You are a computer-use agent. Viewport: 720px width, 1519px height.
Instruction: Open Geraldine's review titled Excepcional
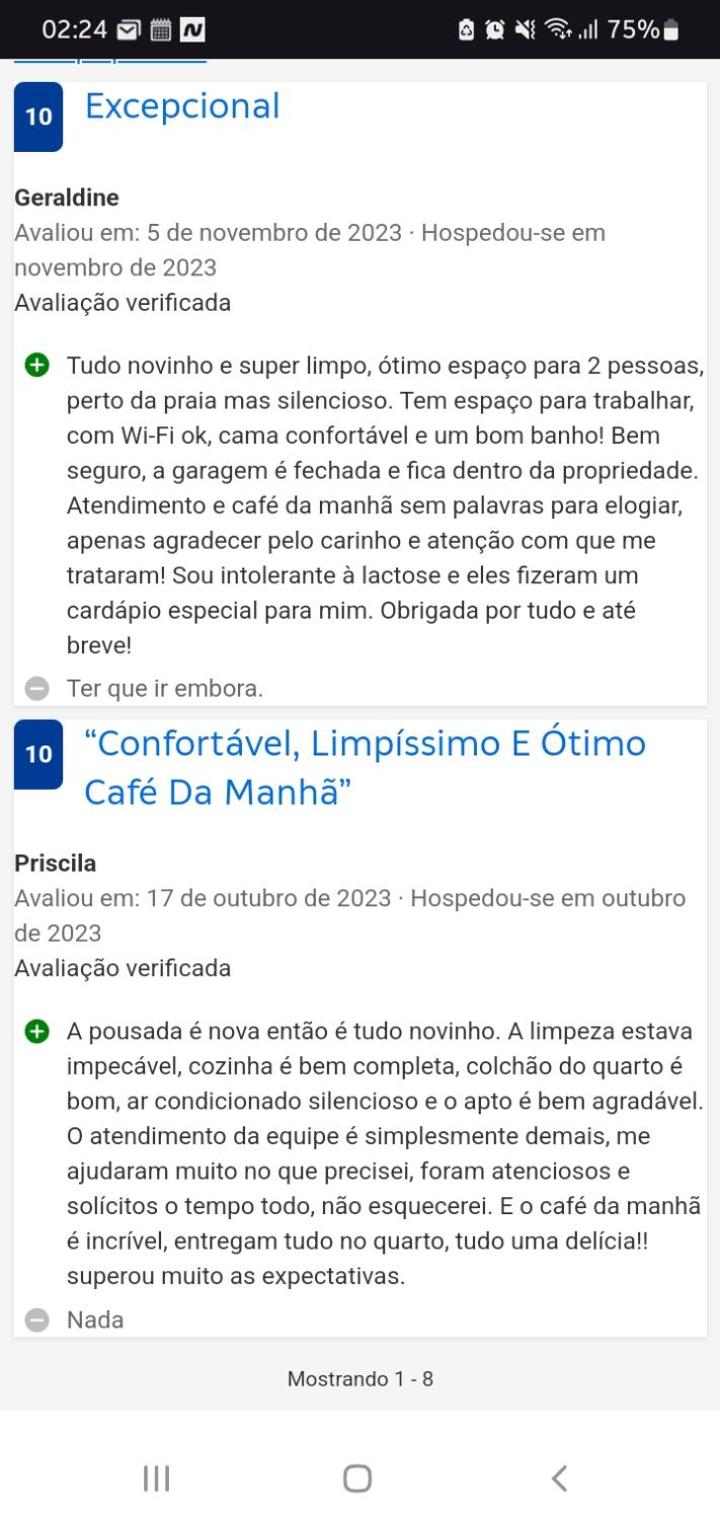click(182, 106)
